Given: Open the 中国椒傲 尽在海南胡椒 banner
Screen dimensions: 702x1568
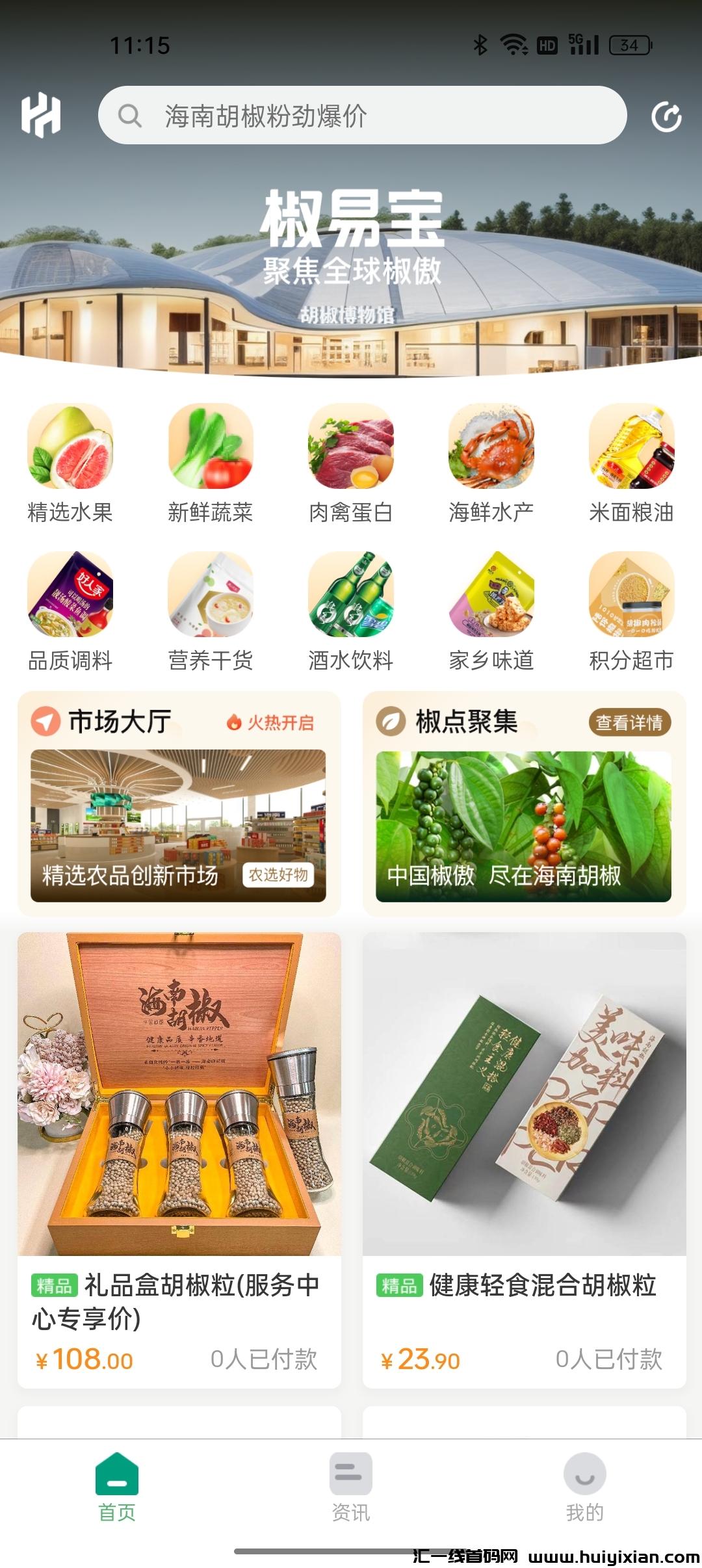Looking at the screenshot, I should point(523,827).
